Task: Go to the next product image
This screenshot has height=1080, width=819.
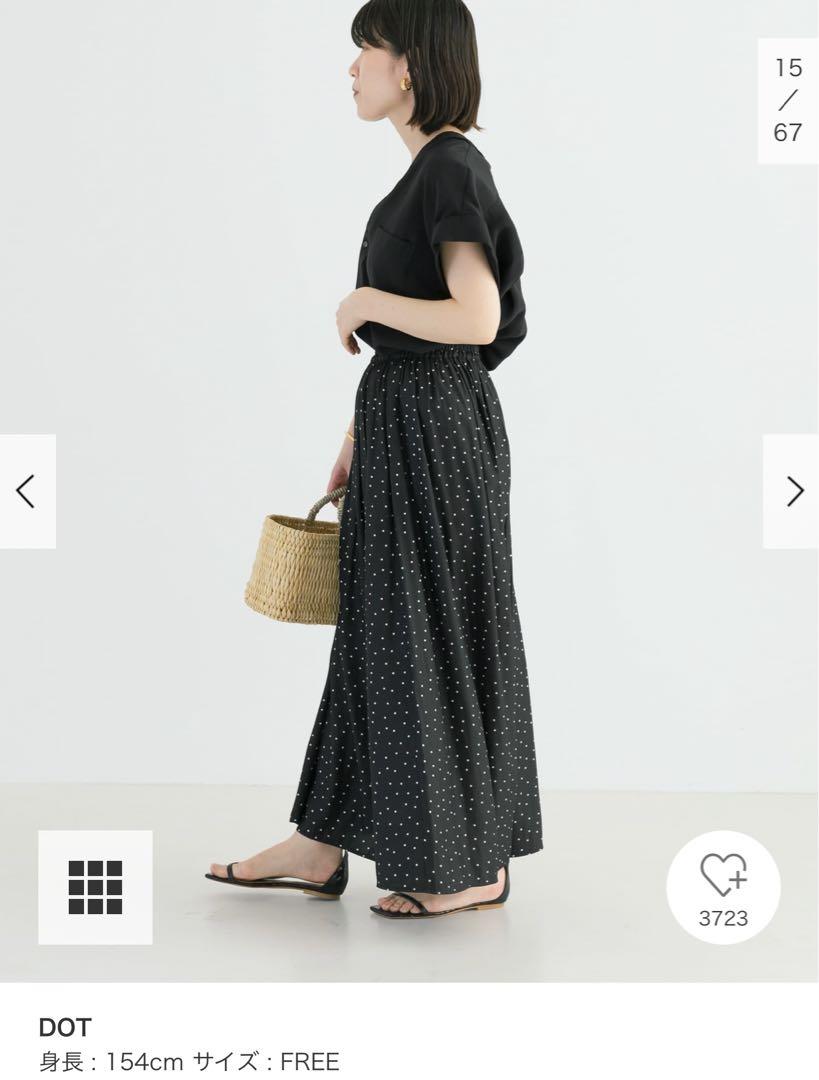Action: click(792, 491)
